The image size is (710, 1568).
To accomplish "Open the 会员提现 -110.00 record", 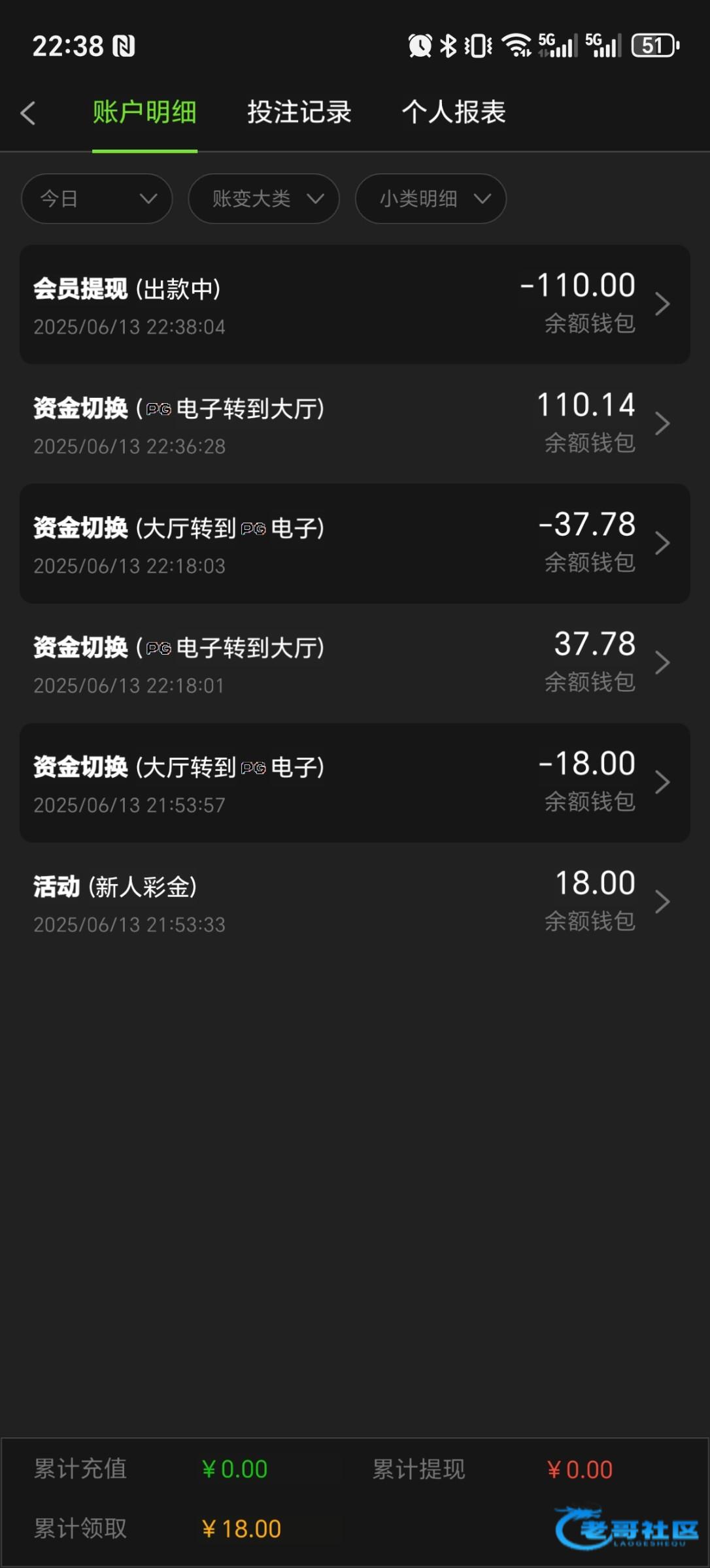I will coord(354,304).
